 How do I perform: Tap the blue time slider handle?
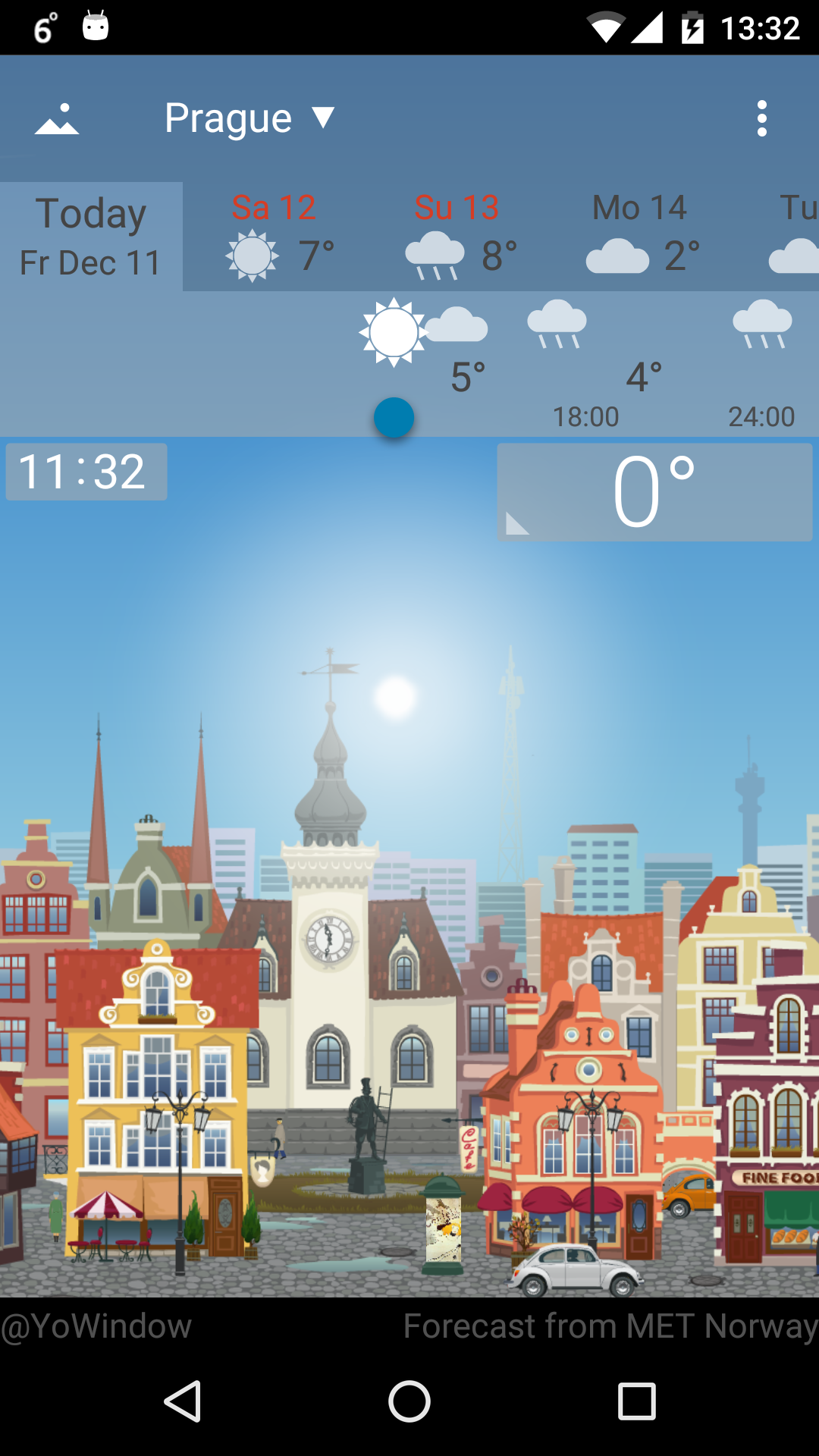click(x=394, y=418)
